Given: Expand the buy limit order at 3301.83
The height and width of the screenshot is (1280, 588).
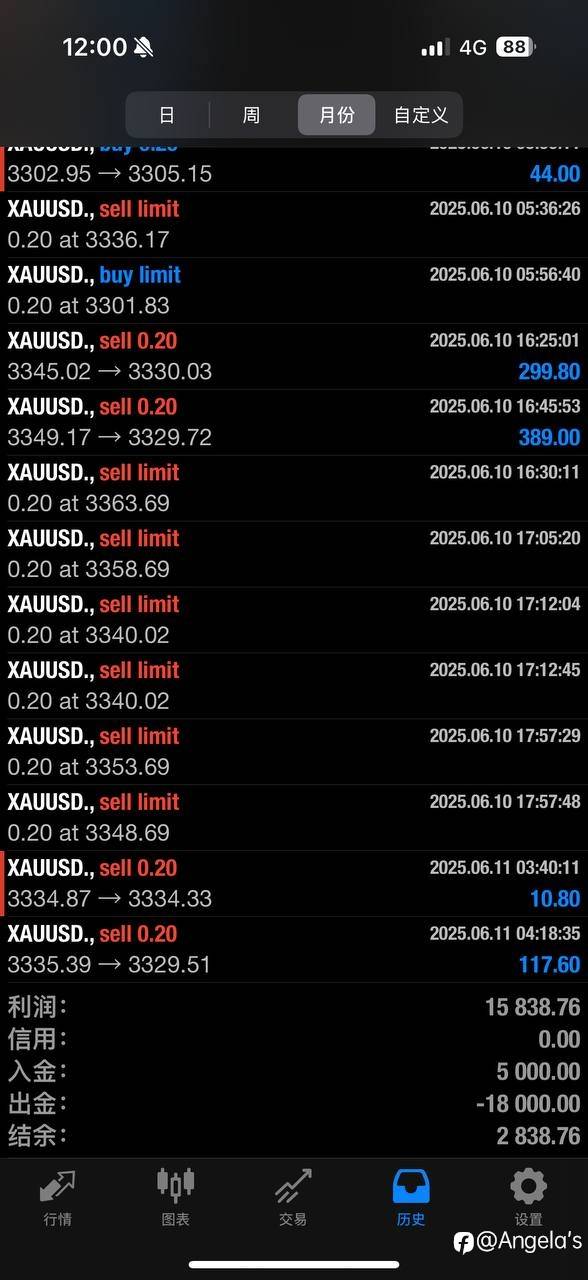Looking at the screenshot, I should click(294, 291).
